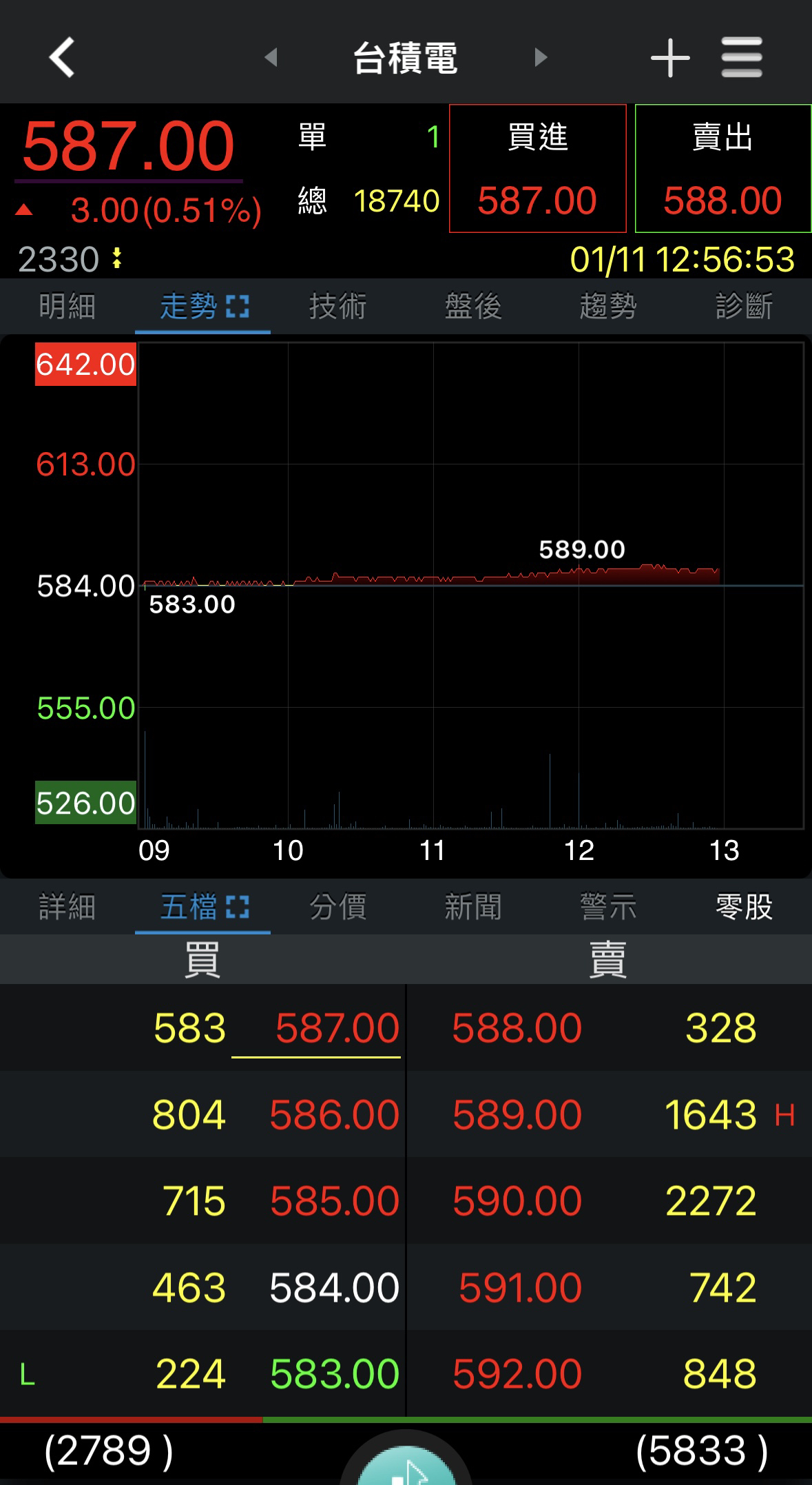This screenshot has height=1485, width=812.
Task: Switch to the 明細 tab
Action: click(67, 306)
